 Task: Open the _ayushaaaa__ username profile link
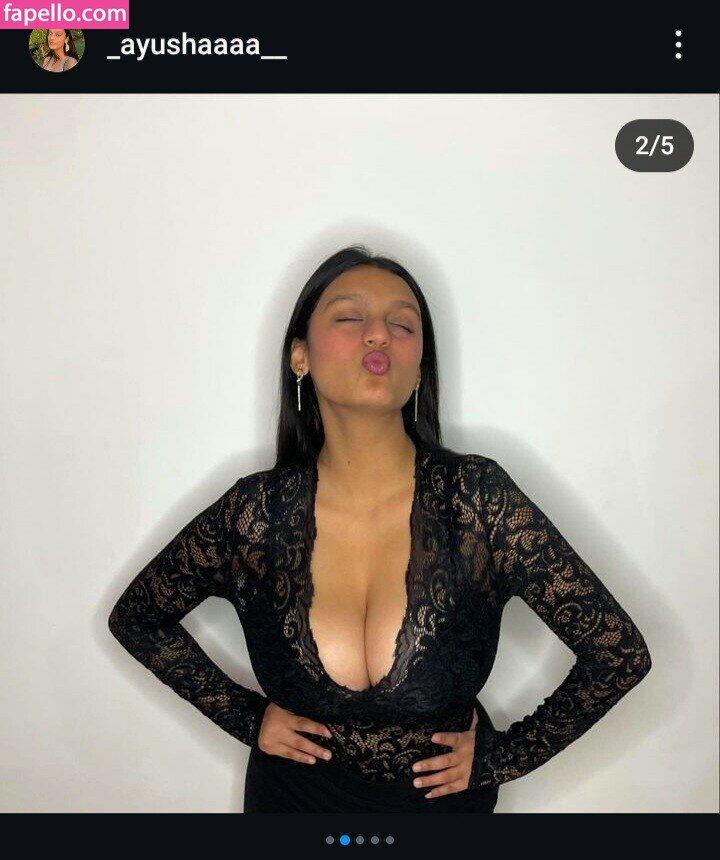pos(197,45)
